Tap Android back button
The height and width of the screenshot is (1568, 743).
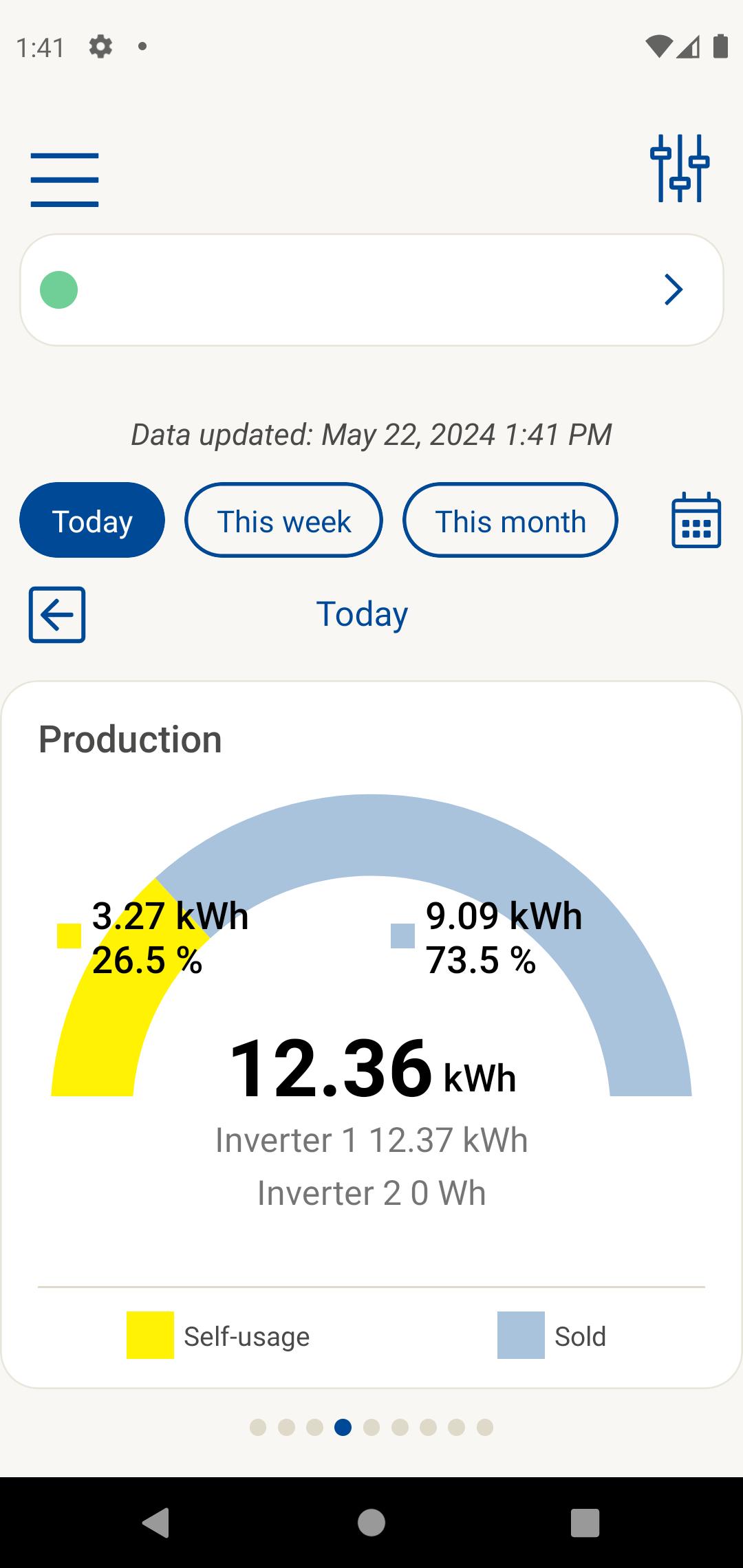point(156,1523)
